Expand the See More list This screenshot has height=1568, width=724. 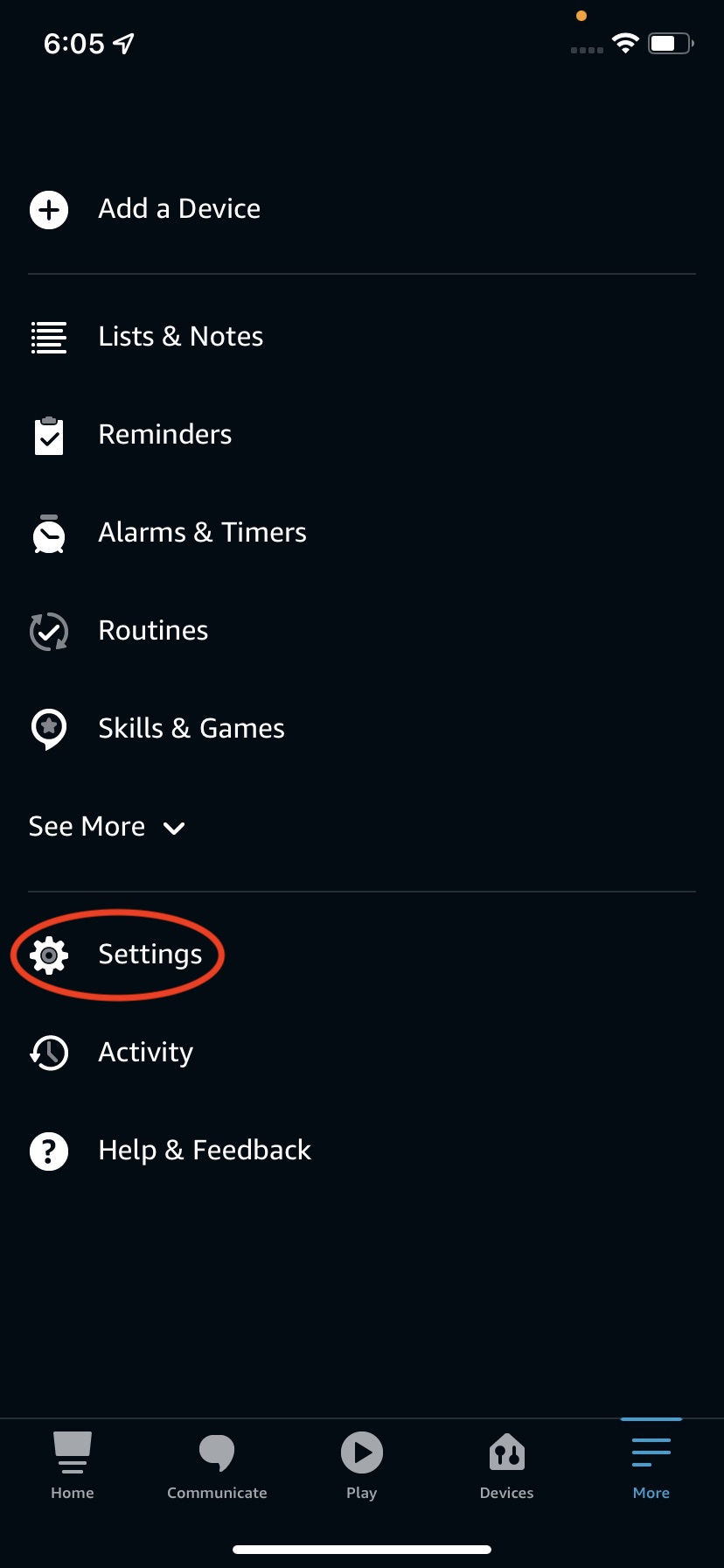click(107, 827)
